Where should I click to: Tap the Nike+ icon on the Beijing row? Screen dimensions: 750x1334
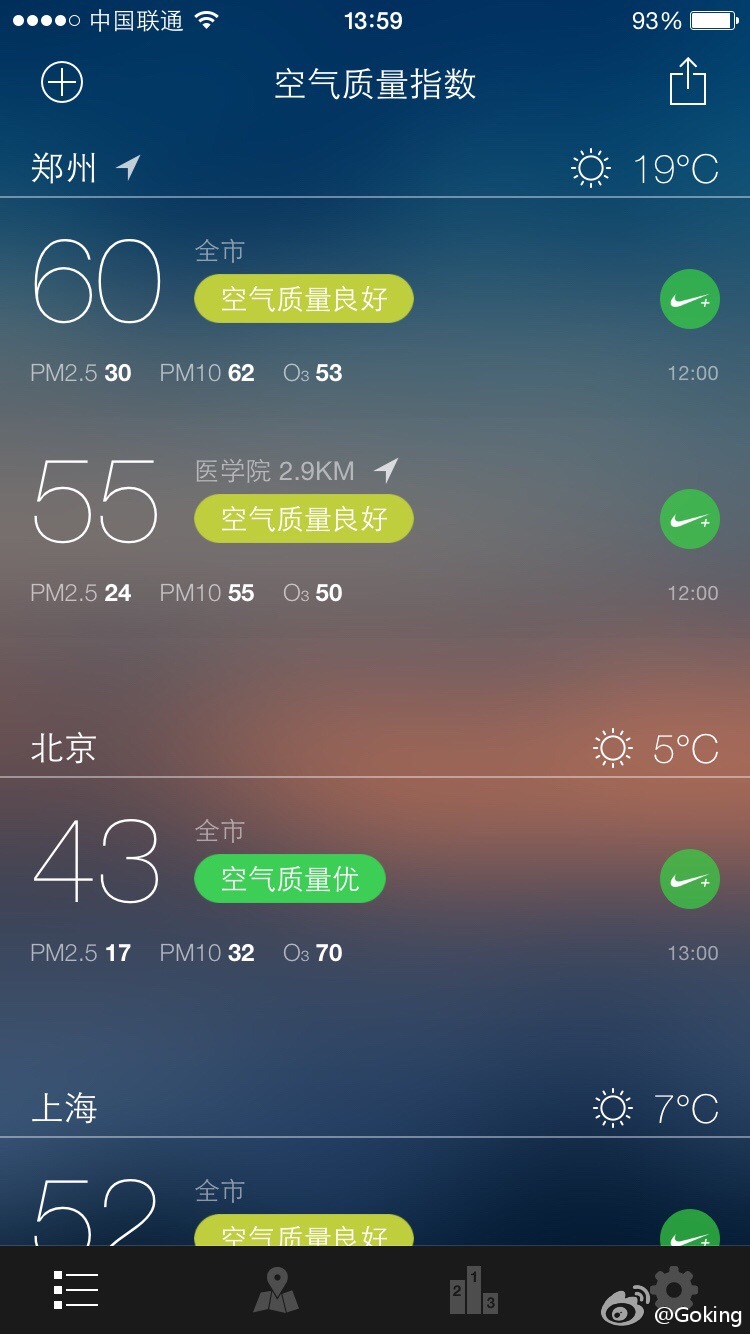pyautogui.click(x=690, y=880)
